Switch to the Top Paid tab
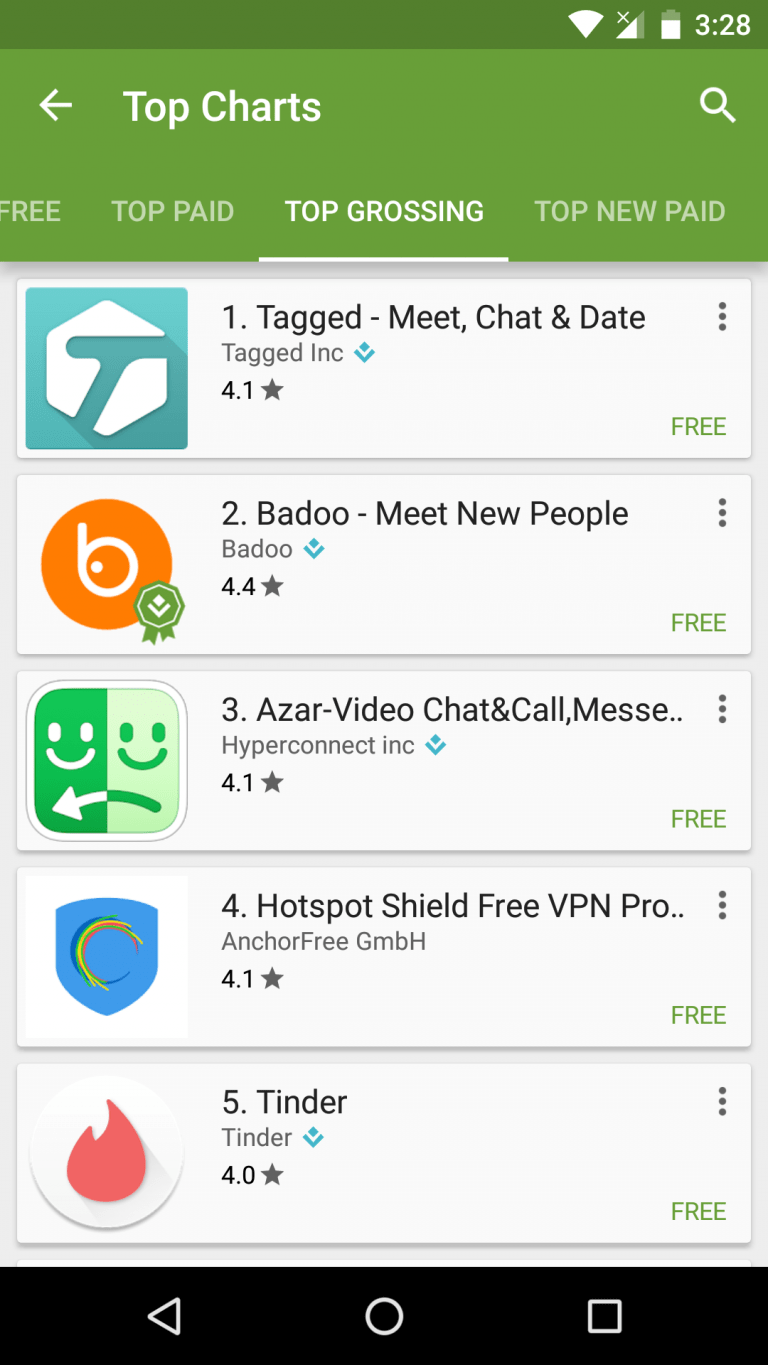This screenshot has width=768, height=1365. pyautogui.click(x=172, y=212)
